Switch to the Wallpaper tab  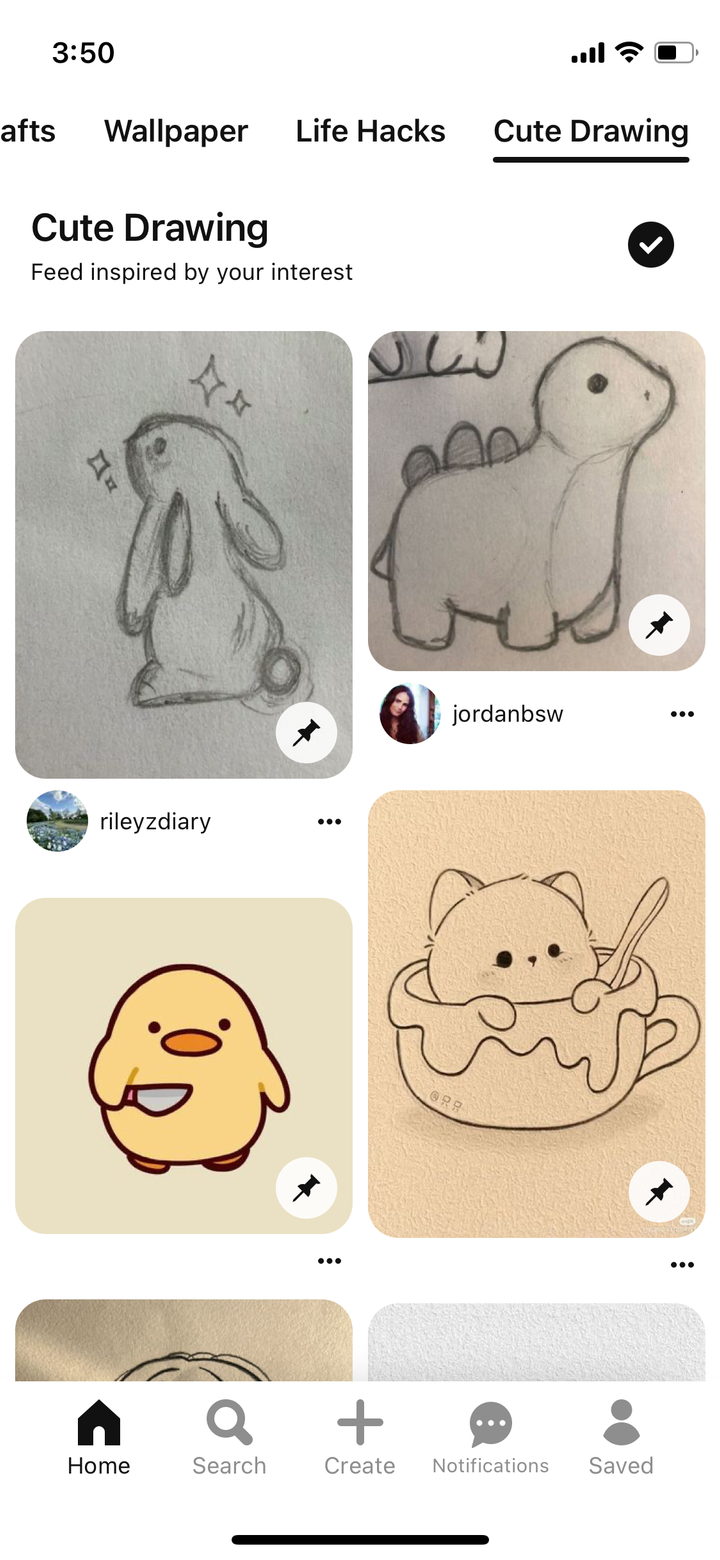coord(176,131)
